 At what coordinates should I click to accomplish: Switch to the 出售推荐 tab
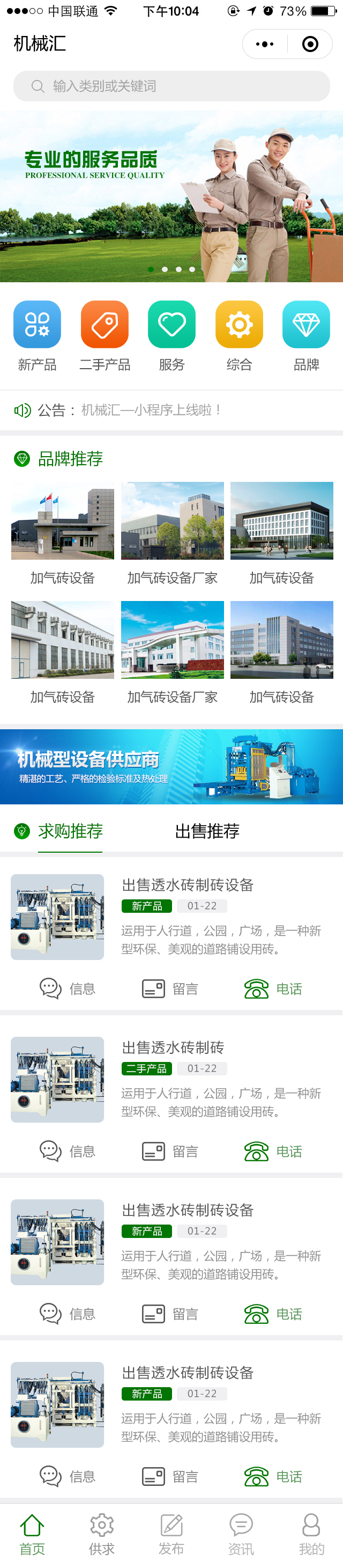coord(207,831)
